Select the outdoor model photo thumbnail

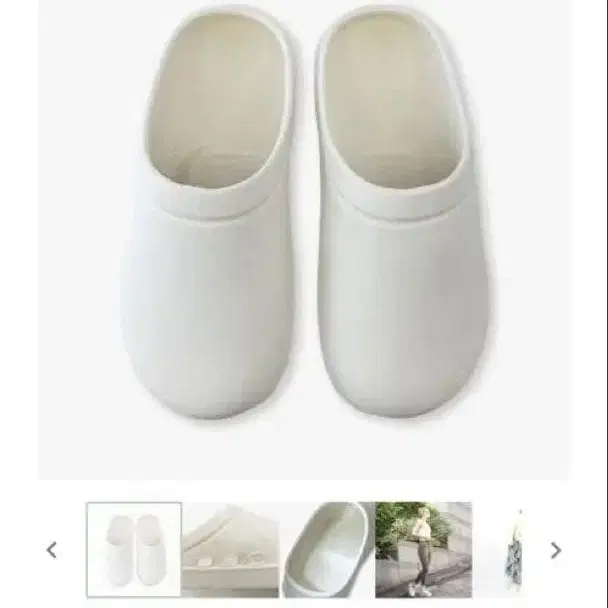[423, 549]
